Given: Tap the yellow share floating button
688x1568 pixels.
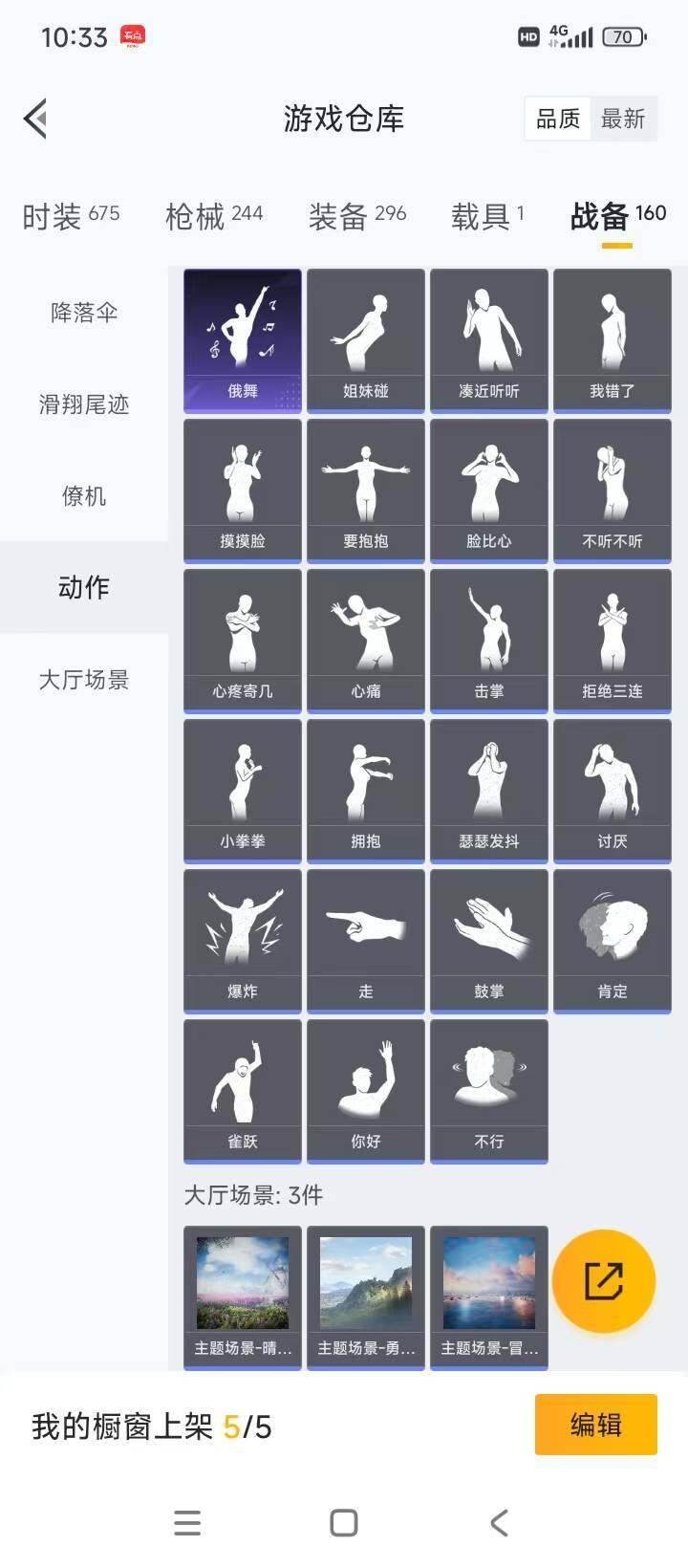Looking at the screenshot, I should tap(604, 1281).
